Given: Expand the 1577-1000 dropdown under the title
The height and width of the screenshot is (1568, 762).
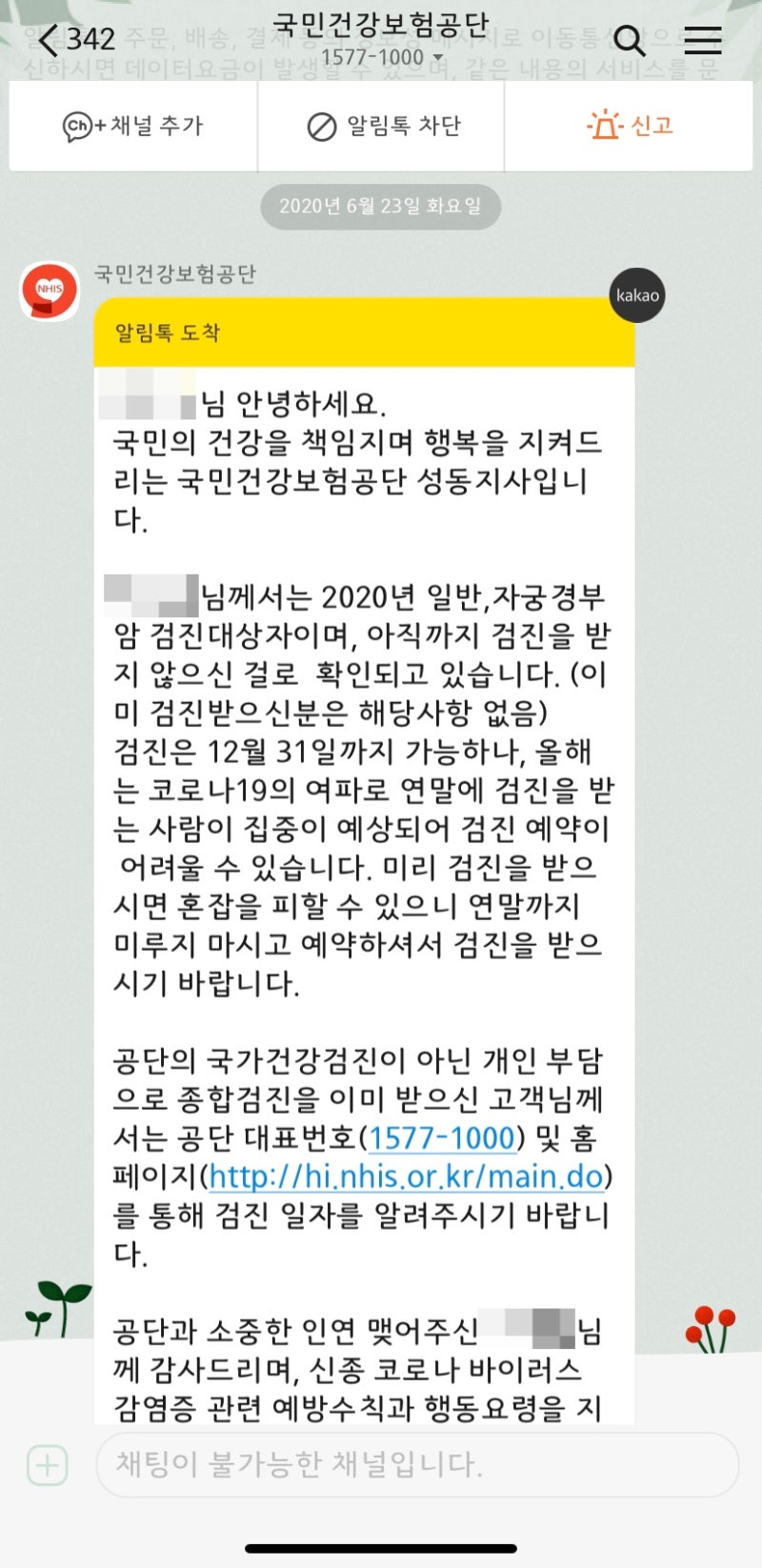Looking at the screenshot, I should tap(382, 58).
